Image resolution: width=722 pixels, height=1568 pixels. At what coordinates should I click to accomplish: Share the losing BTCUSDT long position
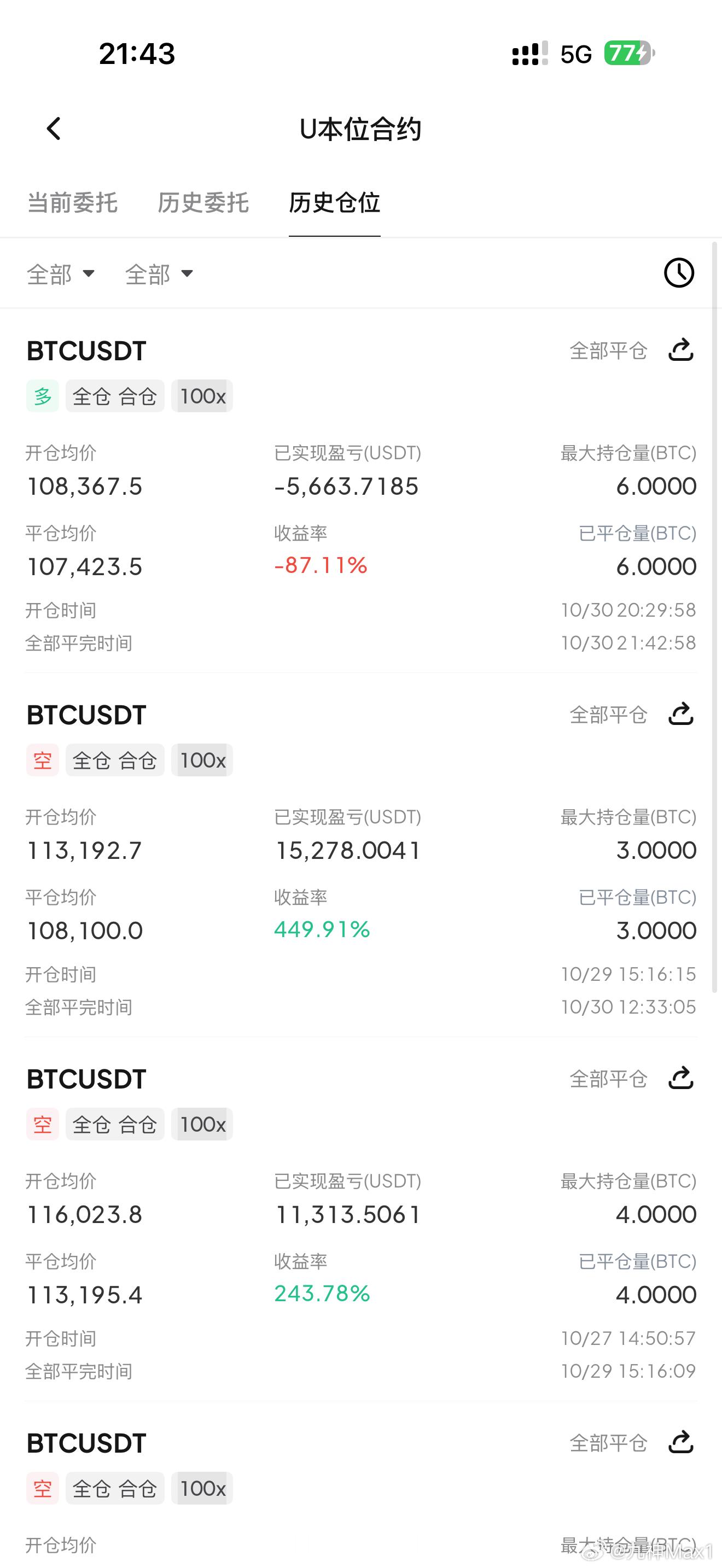click(681, 350)
